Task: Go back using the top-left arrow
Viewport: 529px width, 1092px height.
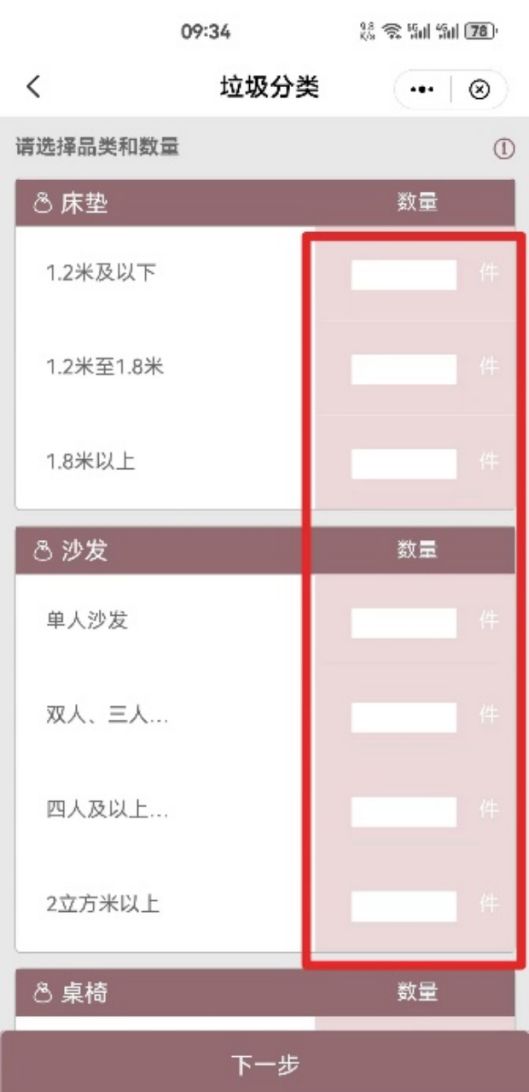Action: (x=33, y=88)
